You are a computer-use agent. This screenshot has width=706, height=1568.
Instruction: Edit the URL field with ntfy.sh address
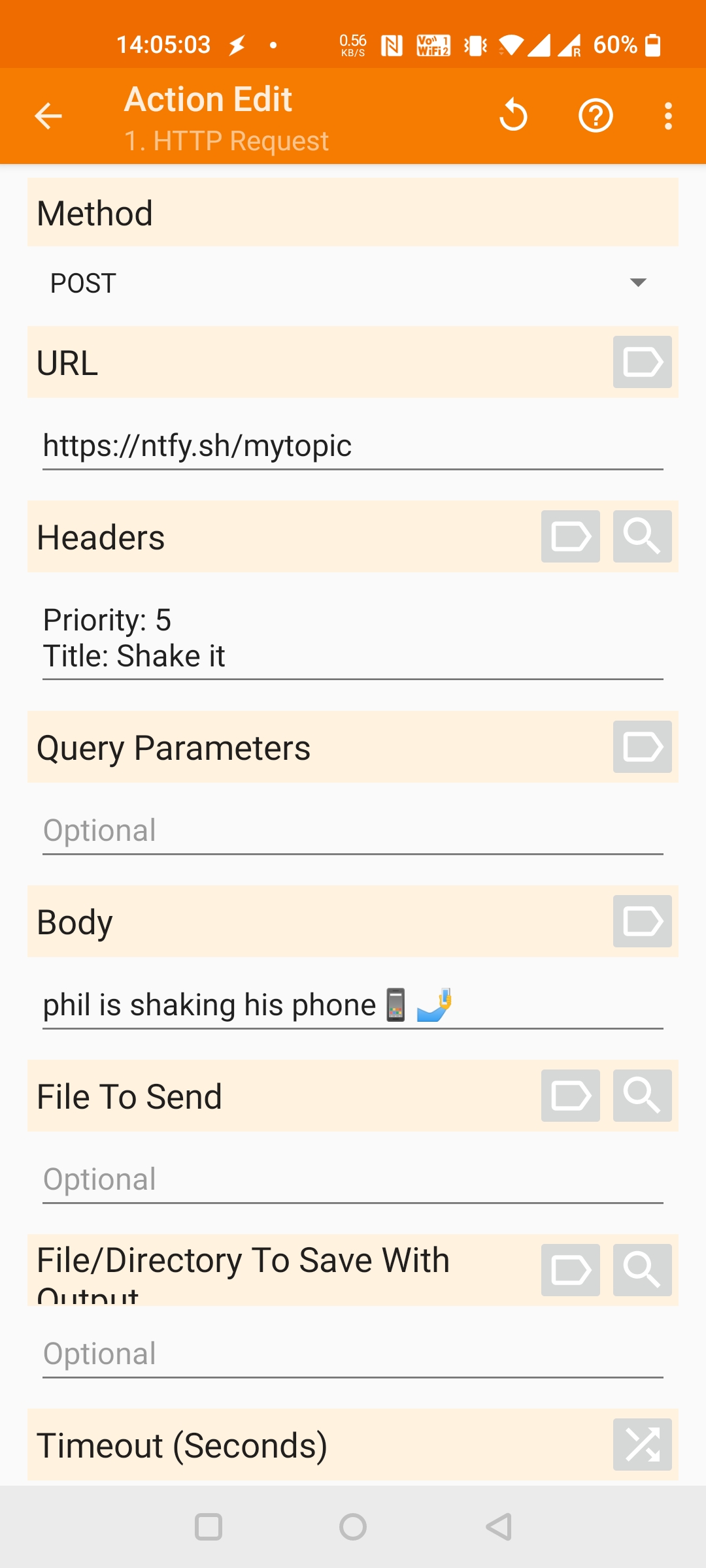tap(353, 446)
